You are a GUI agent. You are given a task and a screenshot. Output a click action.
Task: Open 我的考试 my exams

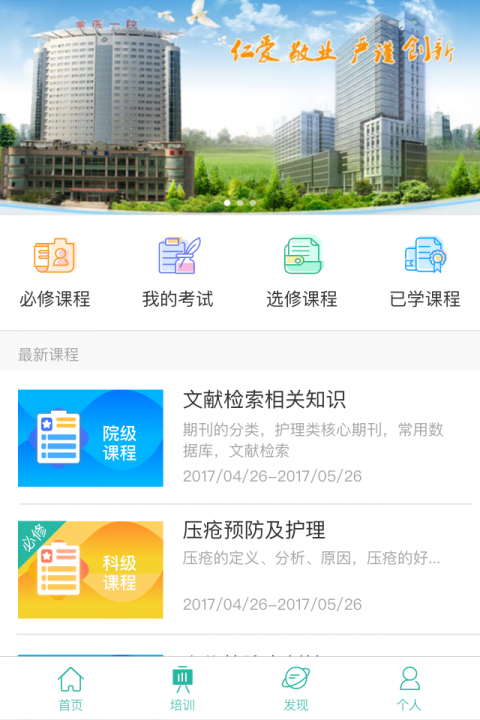[x=178, y=272]
